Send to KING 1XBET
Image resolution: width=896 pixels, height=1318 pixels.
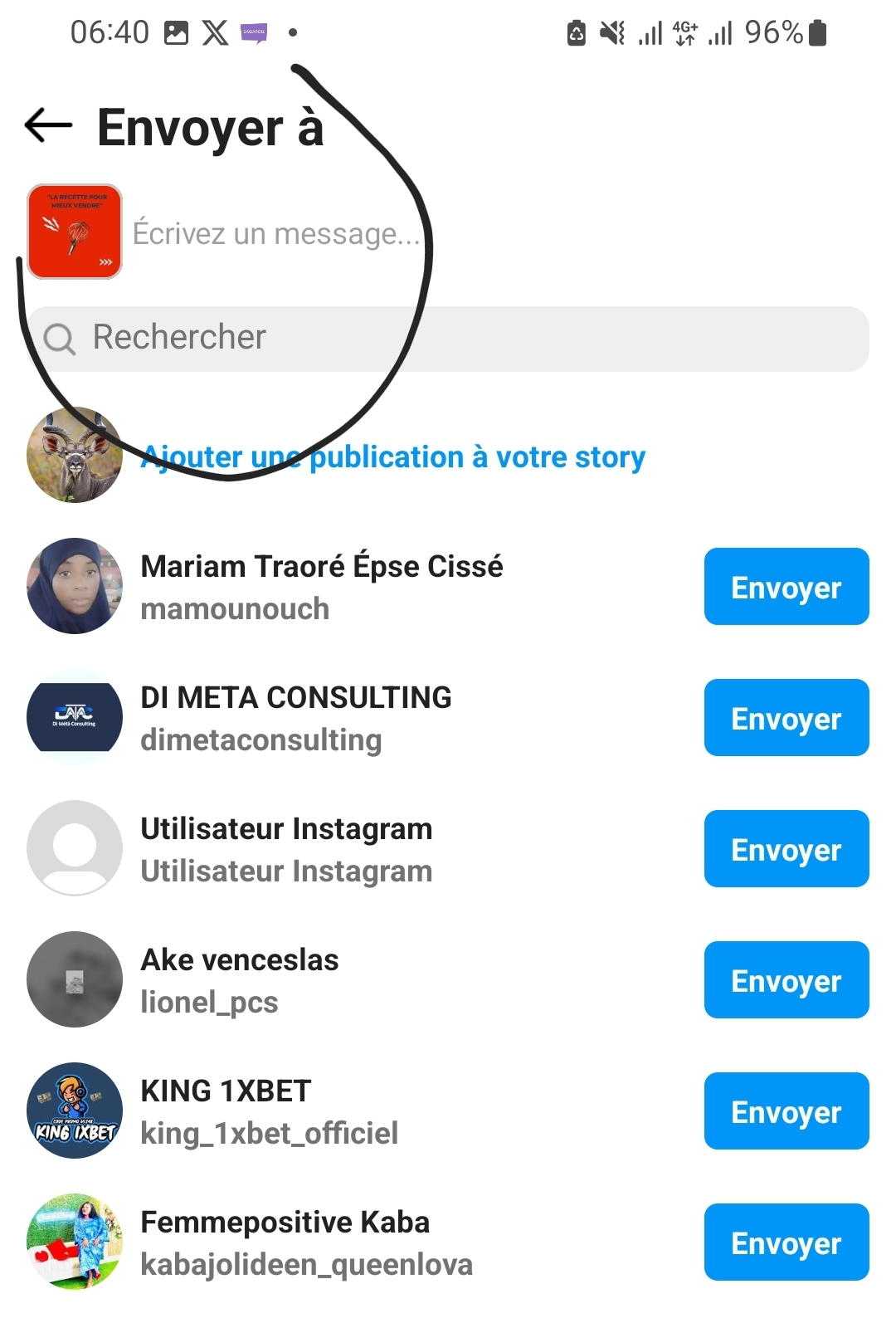786,1111
